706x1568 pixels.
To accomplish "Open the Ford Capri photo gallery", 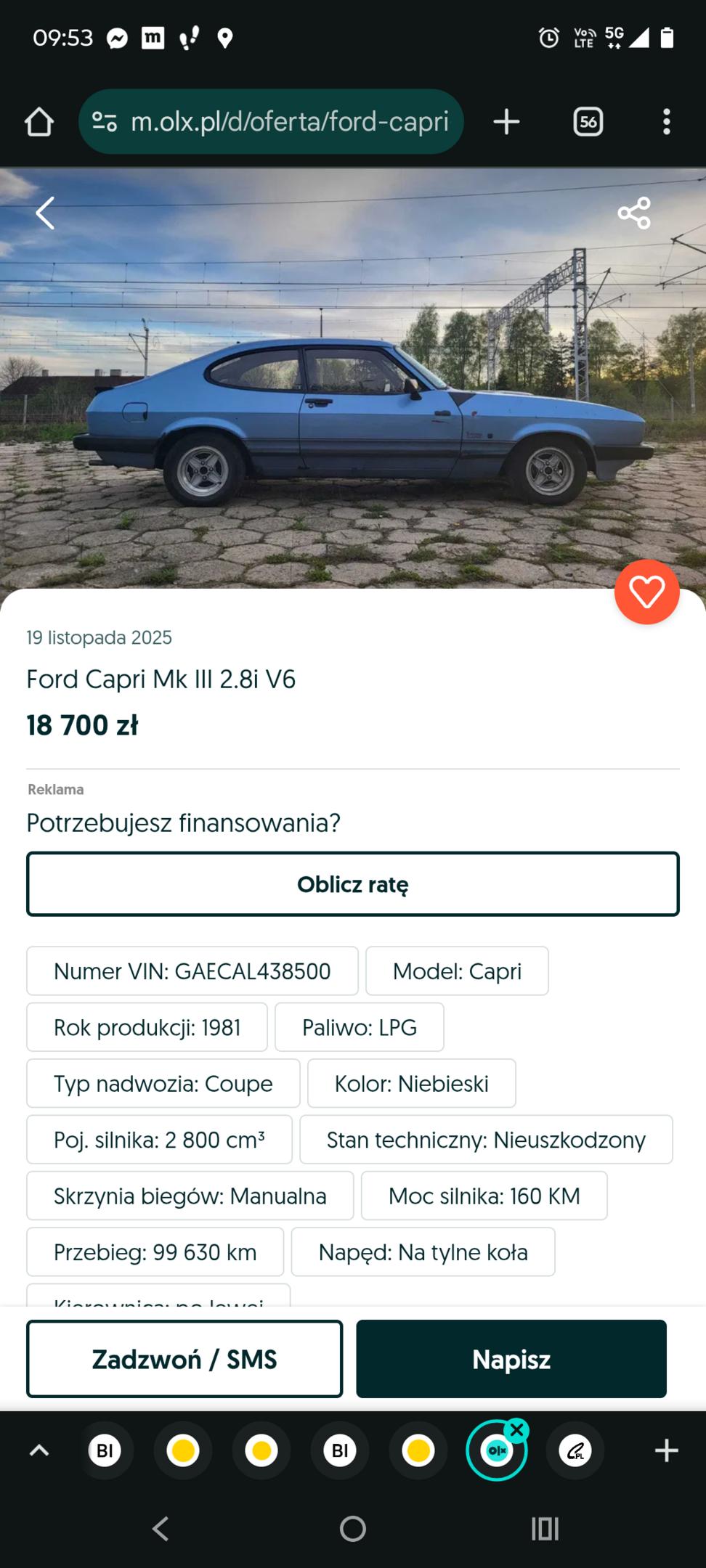I will tap(353, 407).
